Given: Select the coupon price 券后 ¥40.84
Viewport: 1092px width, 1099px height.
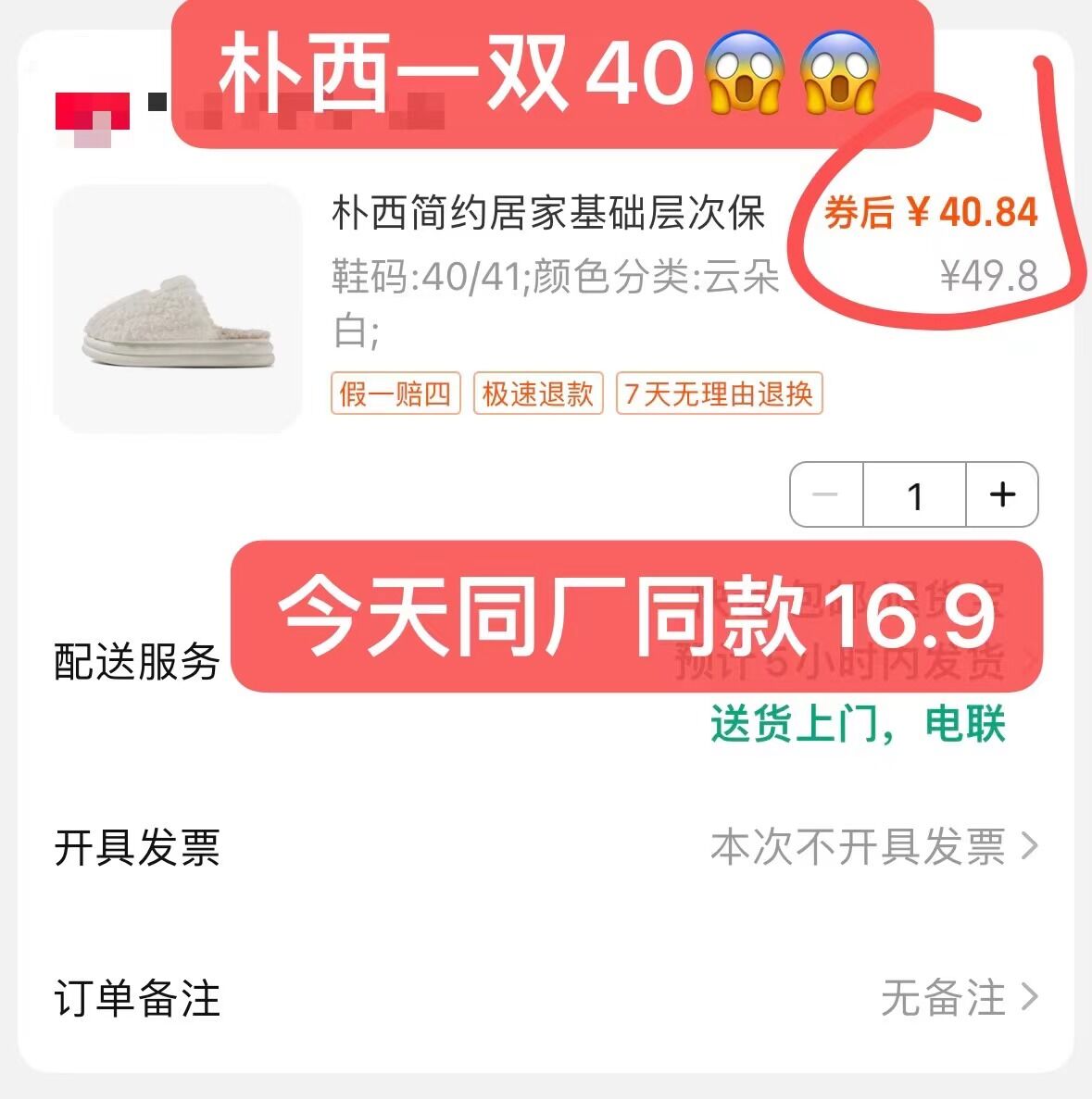Looking at the screenshot, I should [929, 213].
